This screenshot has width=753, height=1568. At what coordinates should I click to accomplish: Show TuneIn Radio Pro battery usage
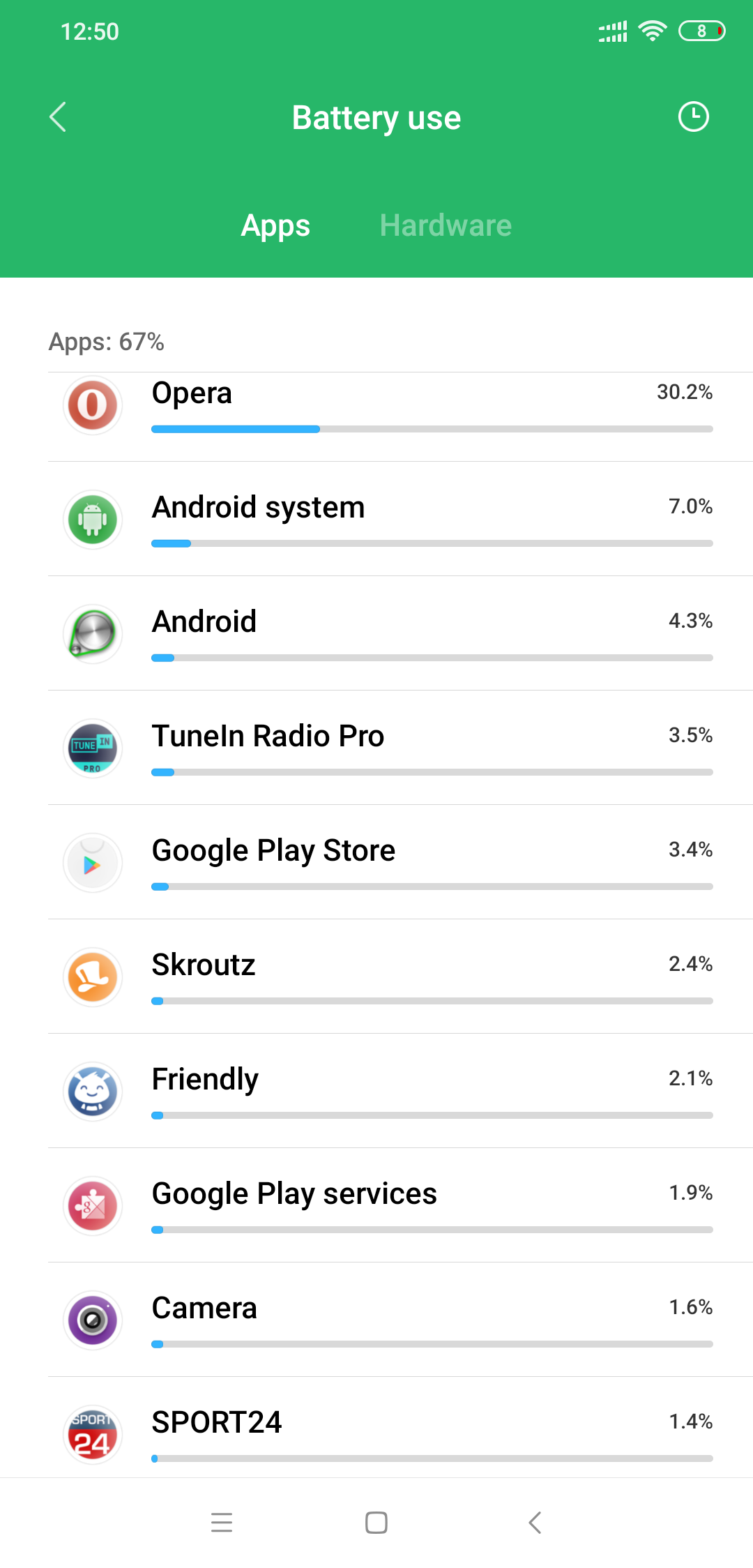click(400, 748)
